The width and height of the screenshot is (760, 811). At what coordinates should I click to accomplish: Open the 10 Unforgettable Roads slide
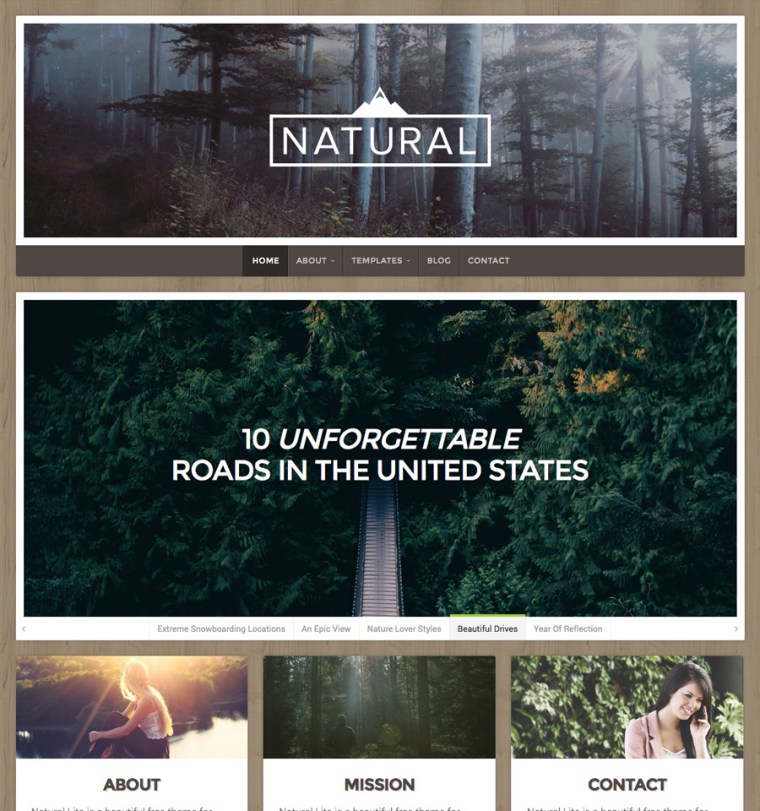(380, 455)
